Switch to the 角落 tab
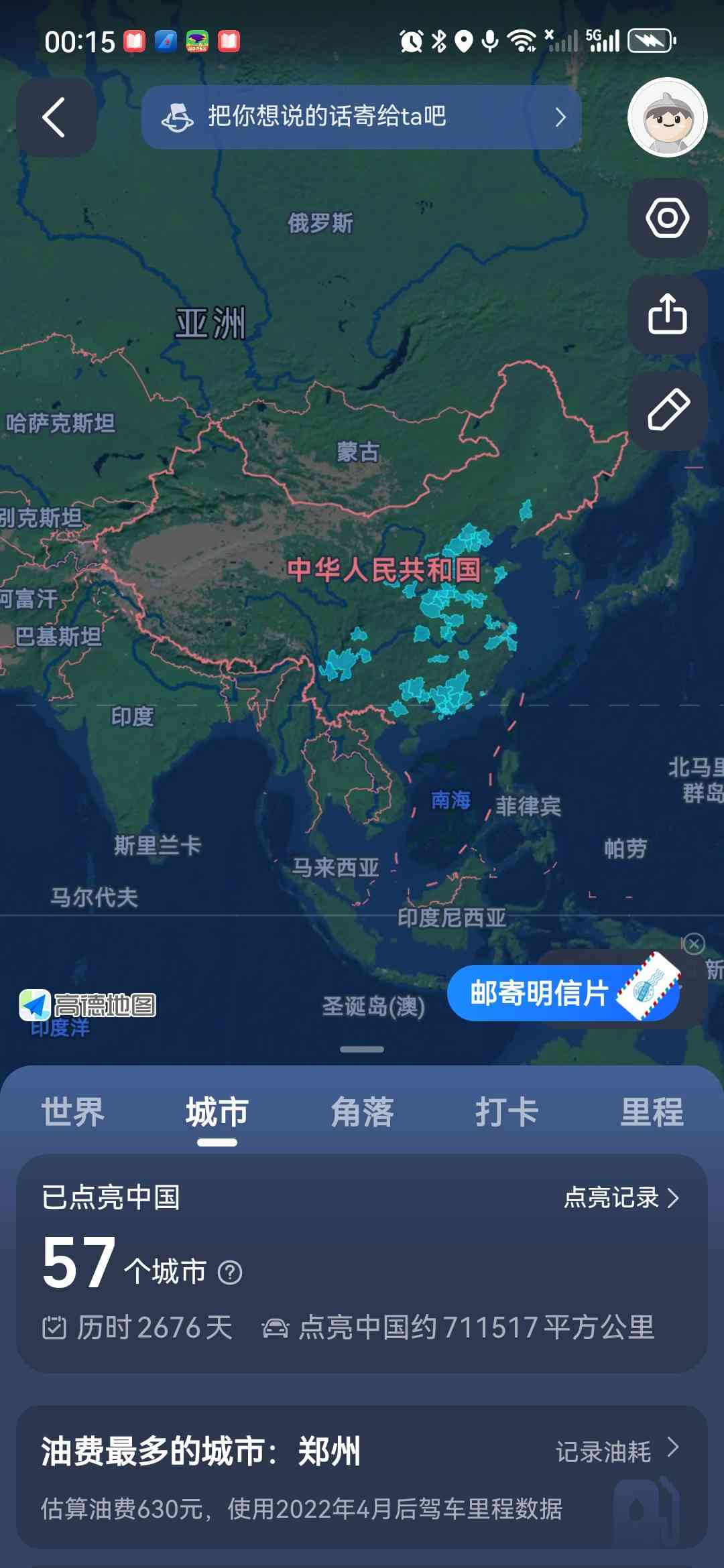Screen dimensions: 724x1568 [x=362, y=1112]
